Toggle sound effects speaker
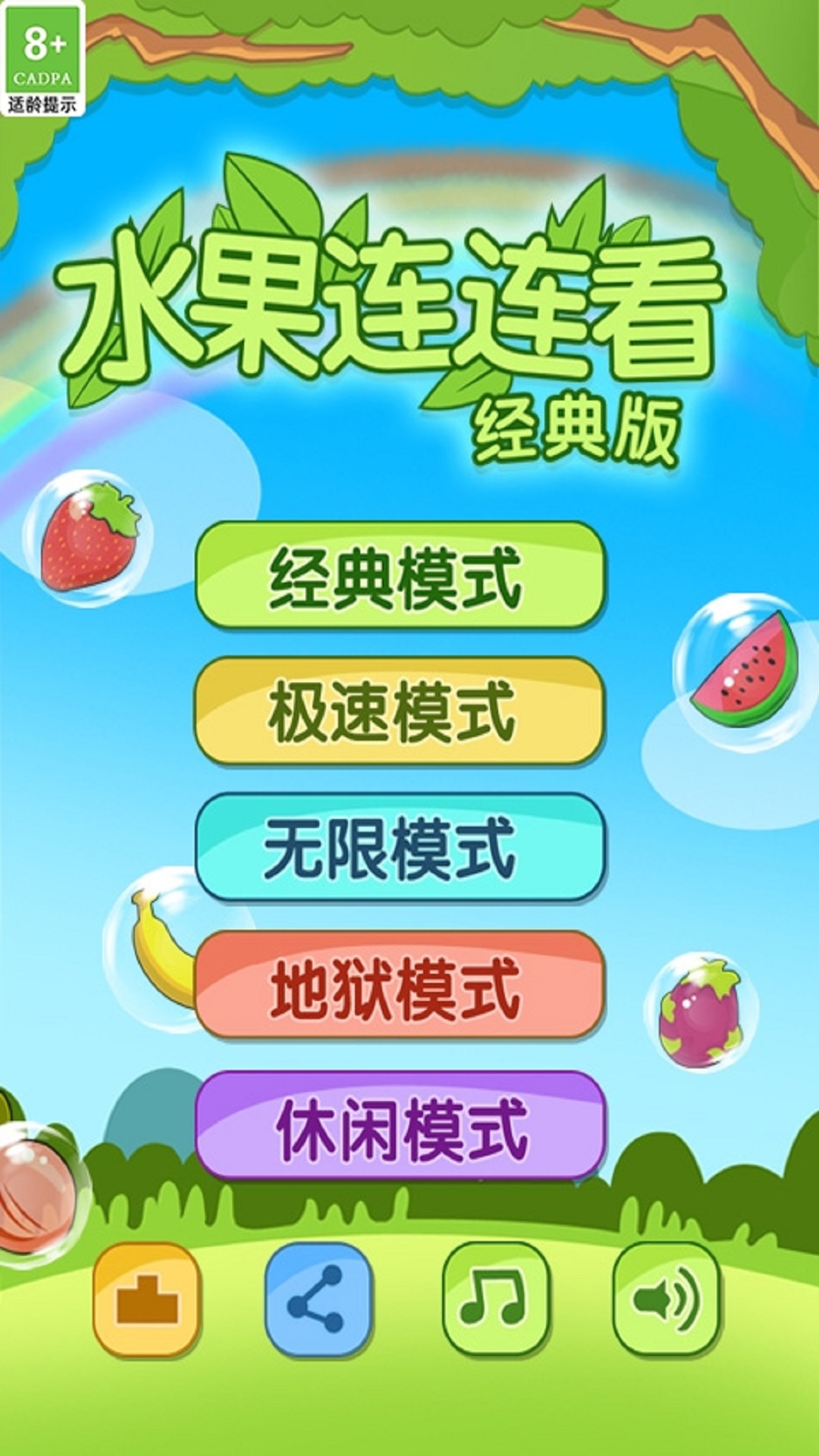Viewport: 819px width, 1456px height. (666, 1299)
